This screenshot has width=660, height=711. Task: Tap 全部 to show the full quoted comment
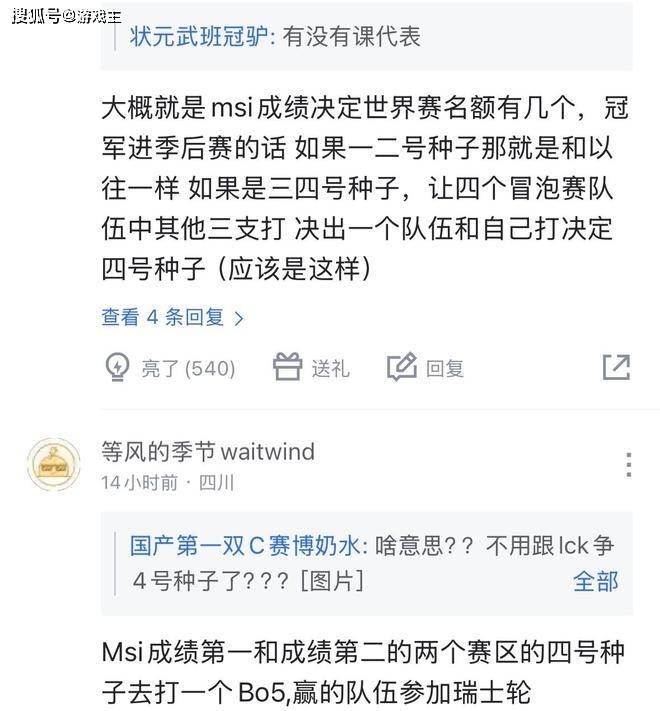click(595, 580)
